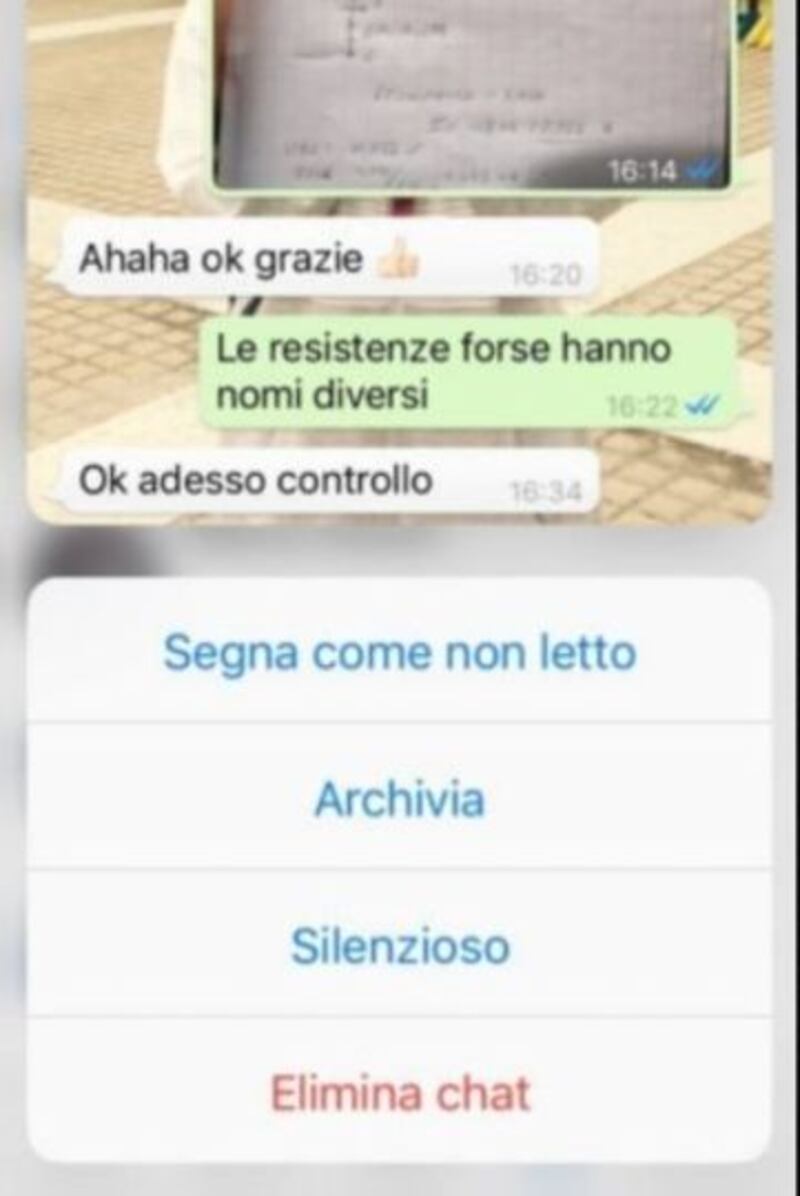Tap Elimina chat to delete
Screen dimensions: 800x1196
(x=399, y=1092)
